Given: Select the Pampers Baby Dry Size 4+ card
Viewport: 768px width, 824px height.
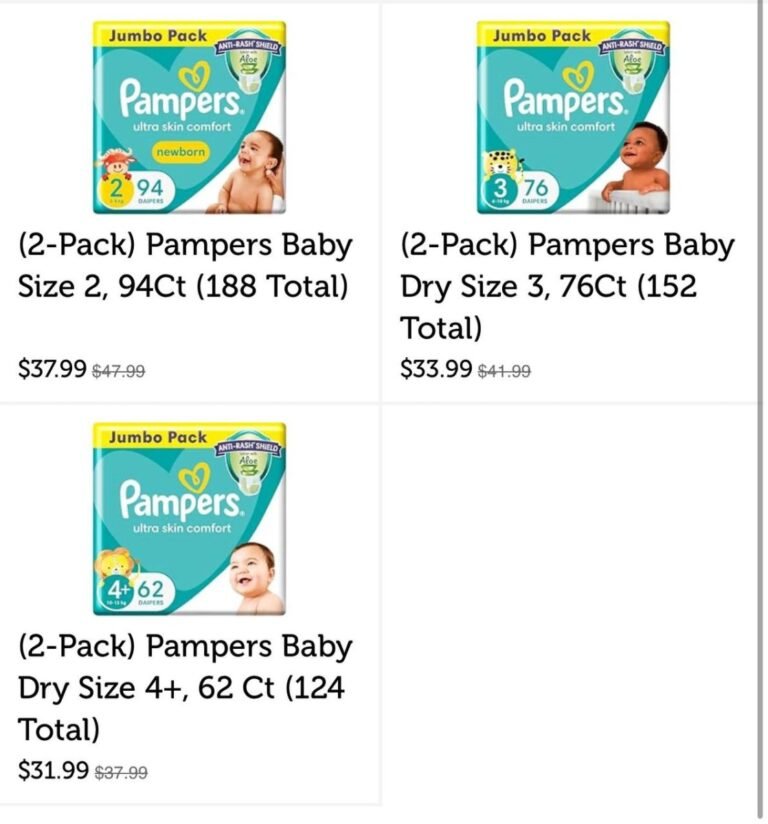Looking at the screenshot, I should click(186, 687).
